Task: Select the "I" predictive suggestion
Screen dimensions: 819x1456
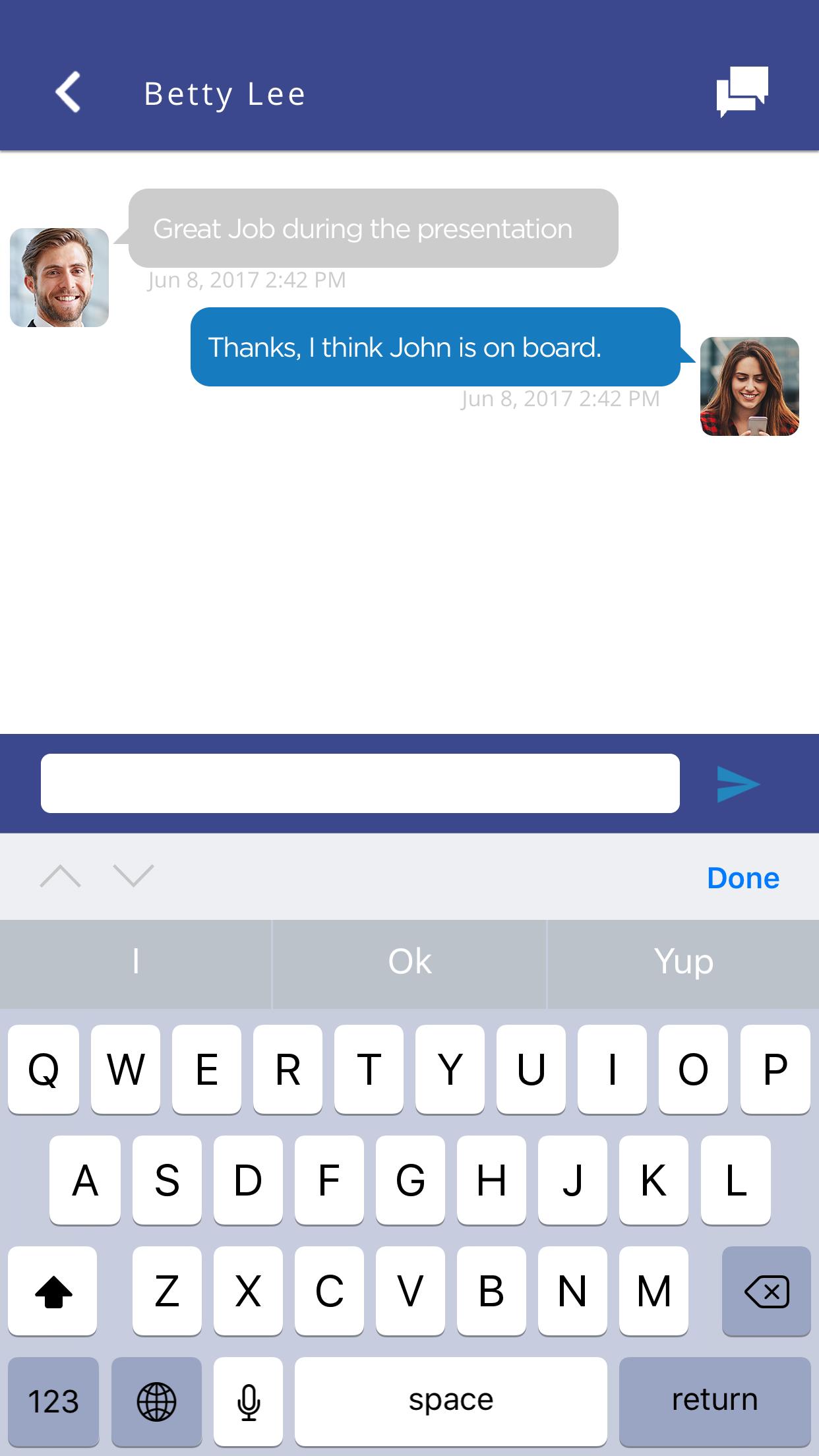Action: click(136, 961)
